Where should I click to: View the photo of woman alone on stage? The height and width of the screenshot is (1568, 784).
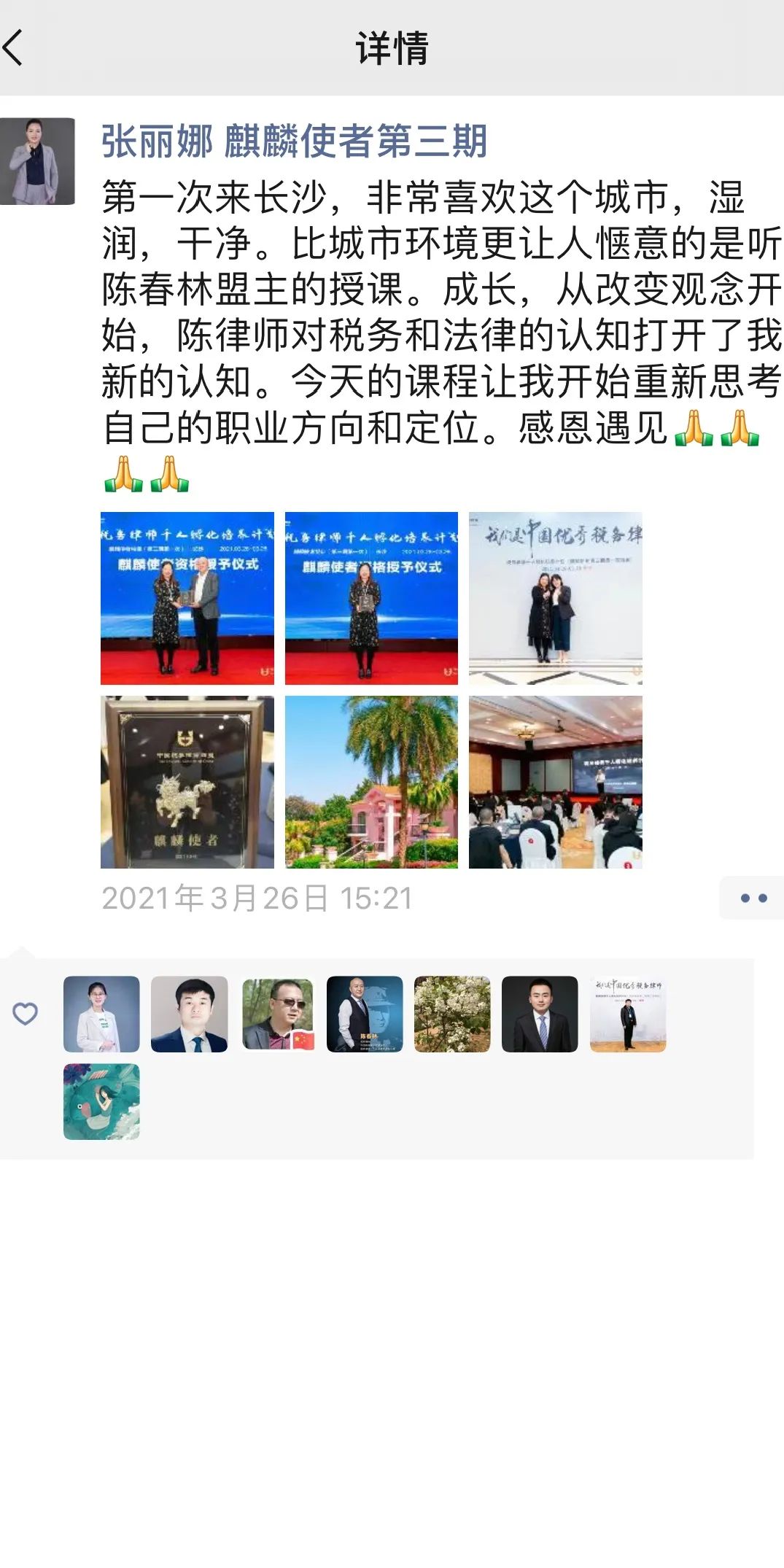[371, 598]
